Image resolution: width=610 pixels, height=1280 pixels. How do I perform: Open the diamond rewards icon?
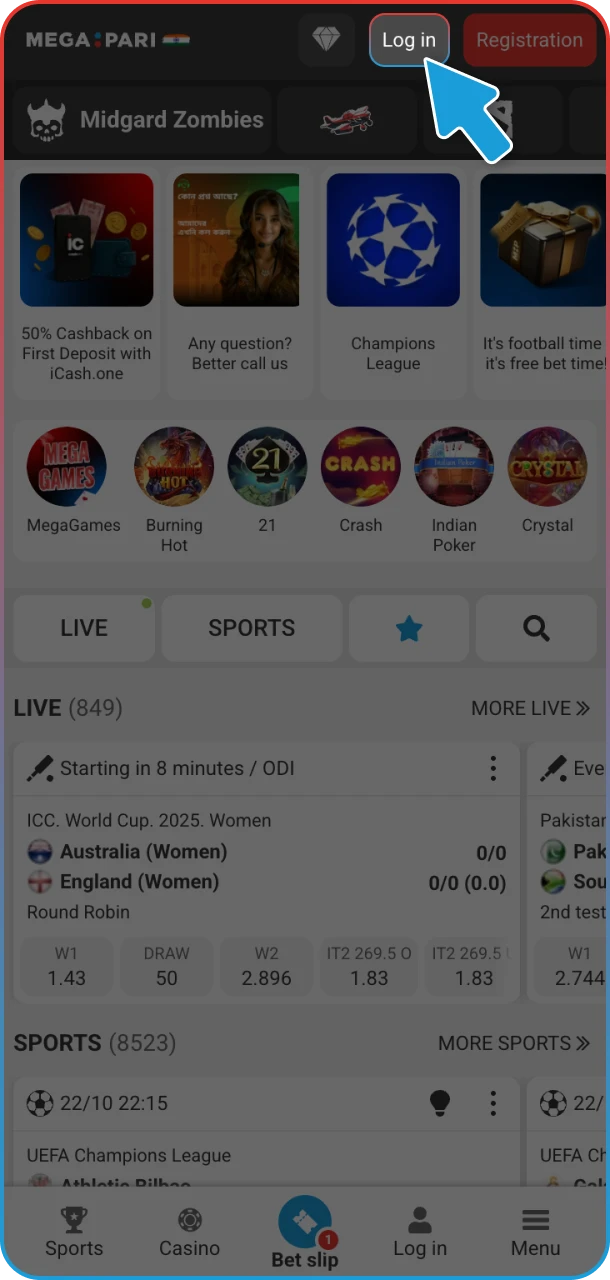pyautogui.click(x=326, y=40)
